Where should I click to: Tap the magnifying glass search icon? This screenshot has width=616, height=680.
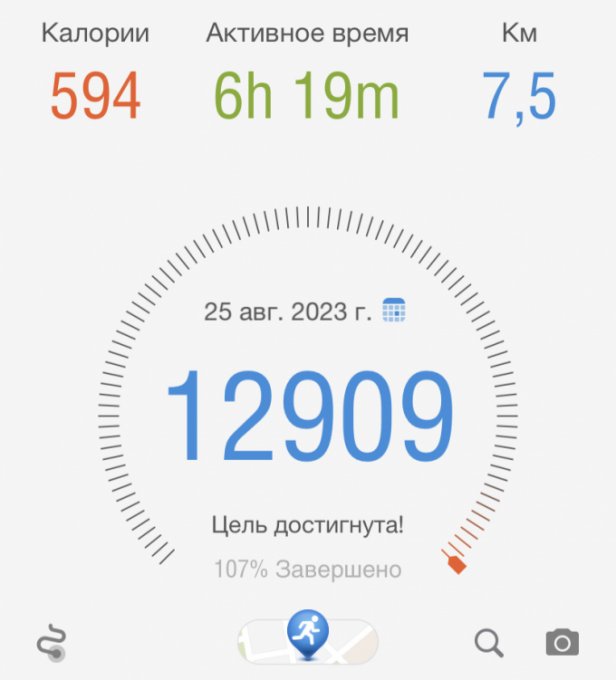[x=489, y=642]
